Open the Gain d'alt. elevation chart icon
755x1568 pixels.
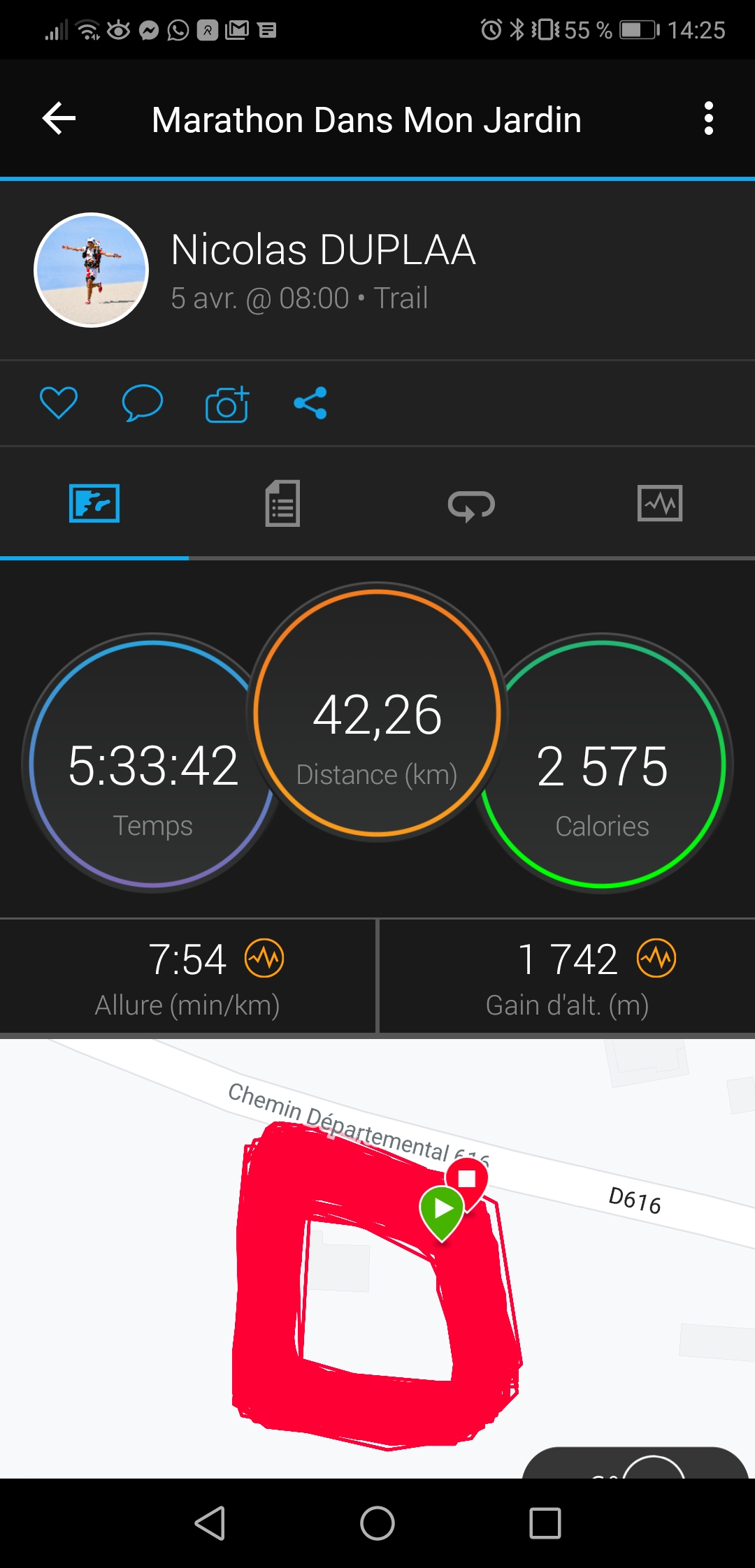coord(656,958)
